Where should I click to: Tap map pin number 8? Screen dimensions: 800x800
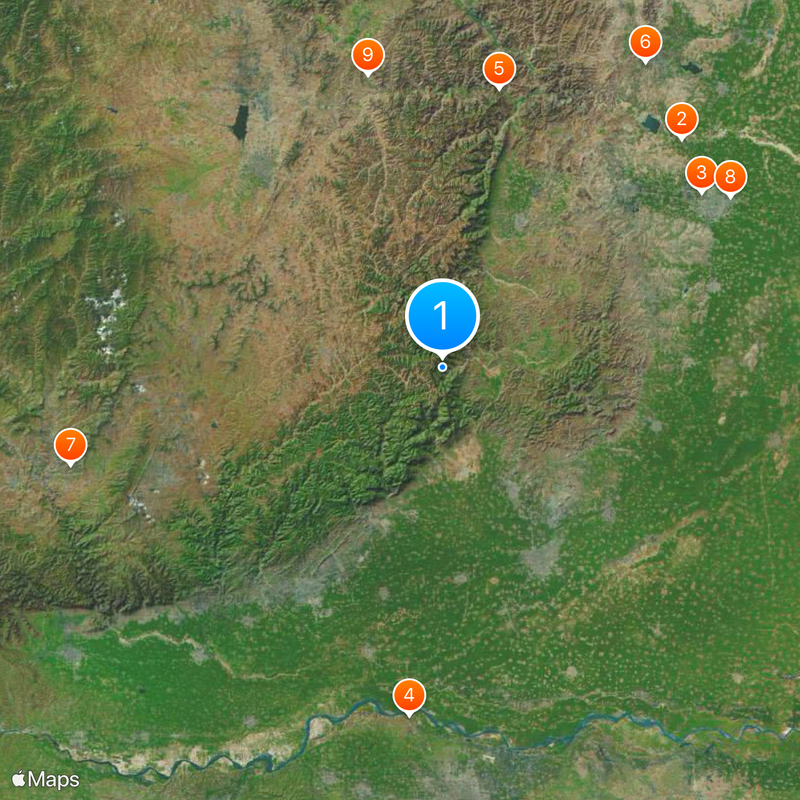(x=730, y=177)
